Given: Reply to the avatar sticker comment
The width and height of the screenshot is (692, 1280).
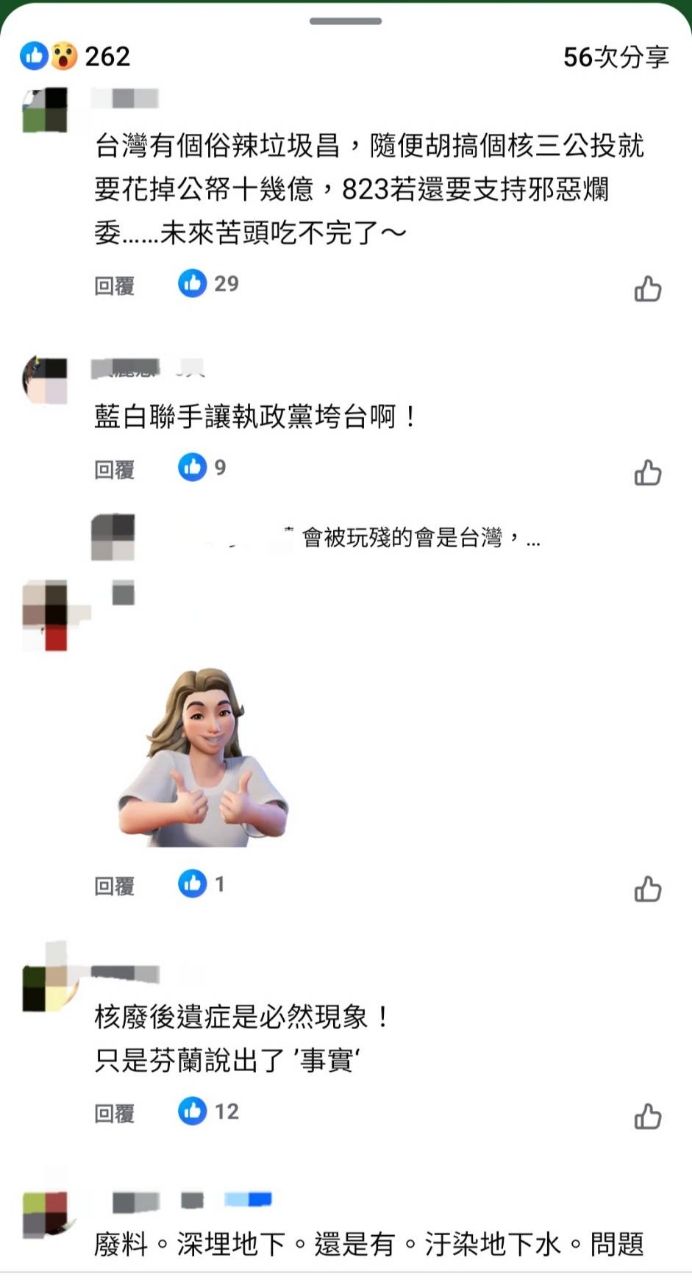Looking at the screenshot, I should click(x=114, y=885).
